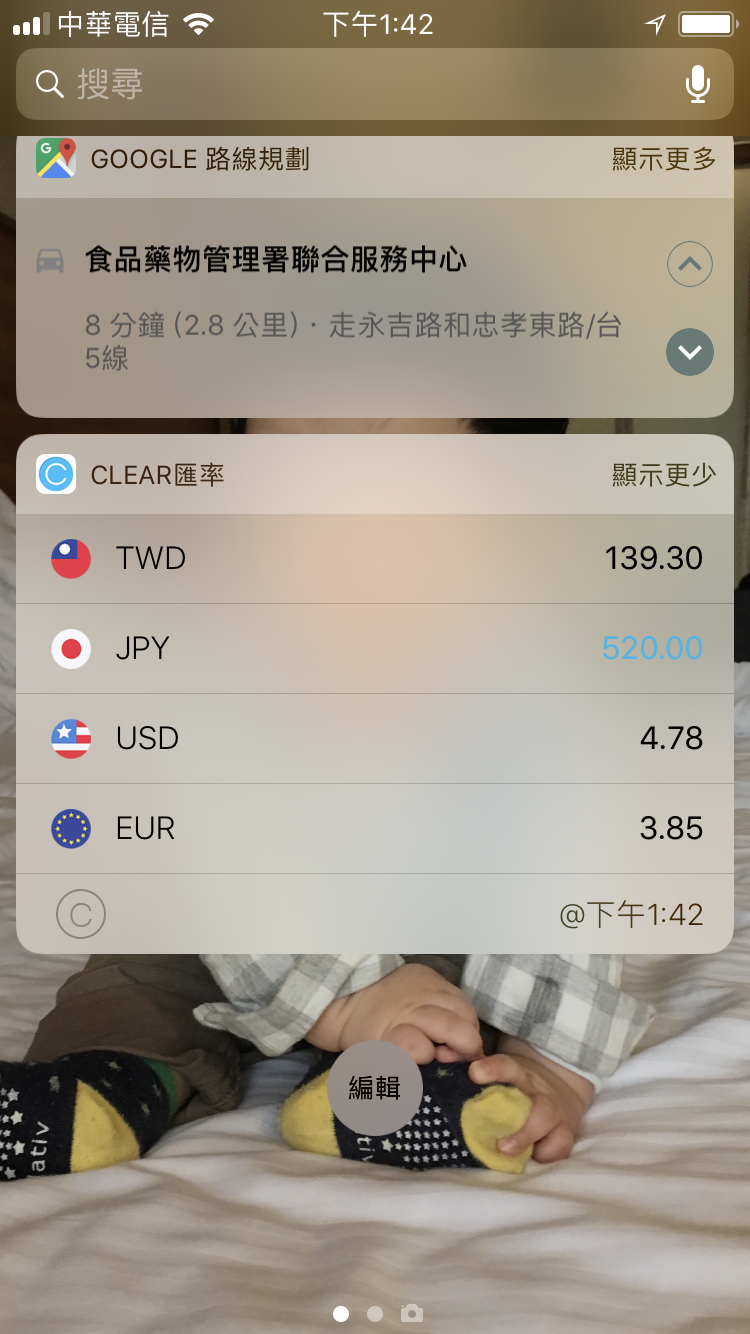
Task: Select the JPY currency row
Action: click(x=375, y=648)
